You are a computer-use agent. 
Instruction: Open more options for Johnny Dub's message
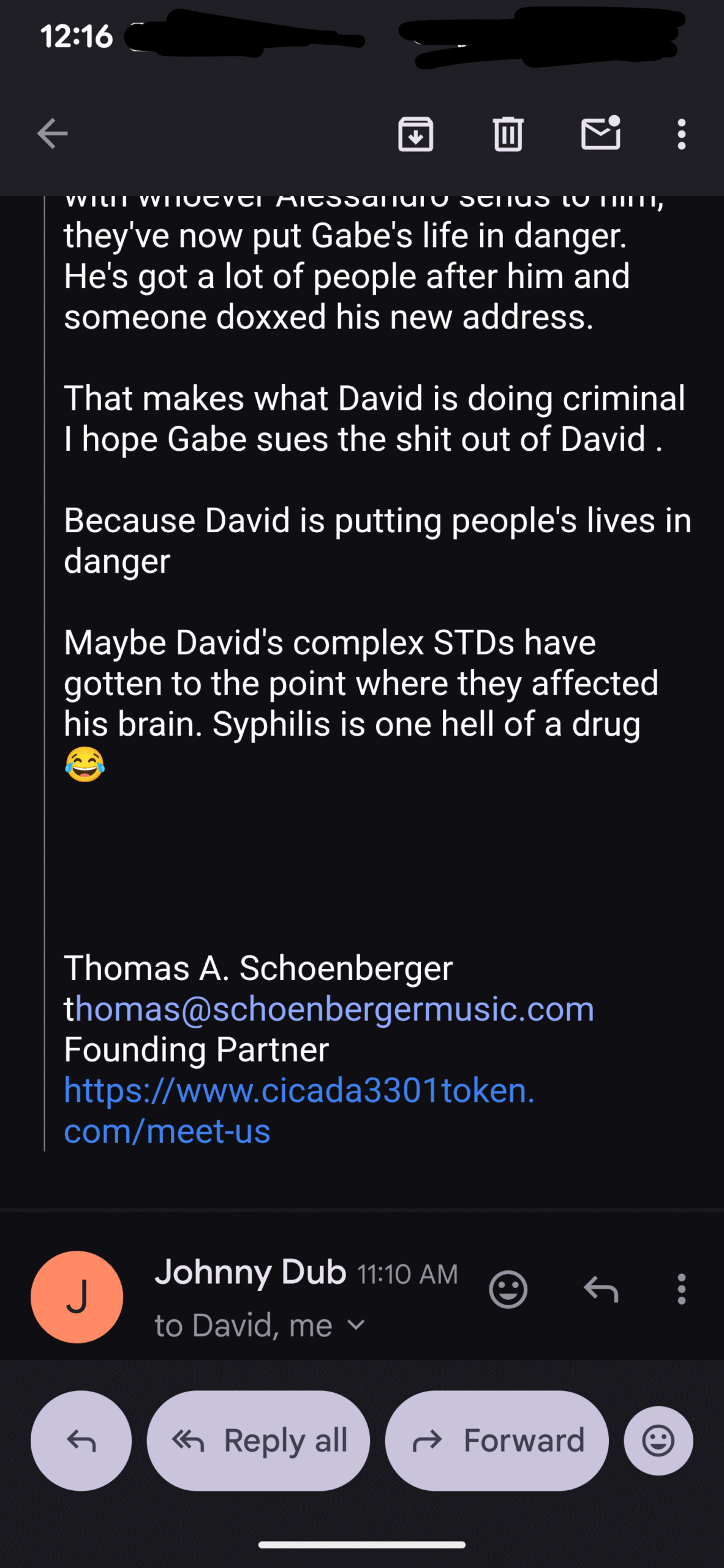coord(681,1289)
